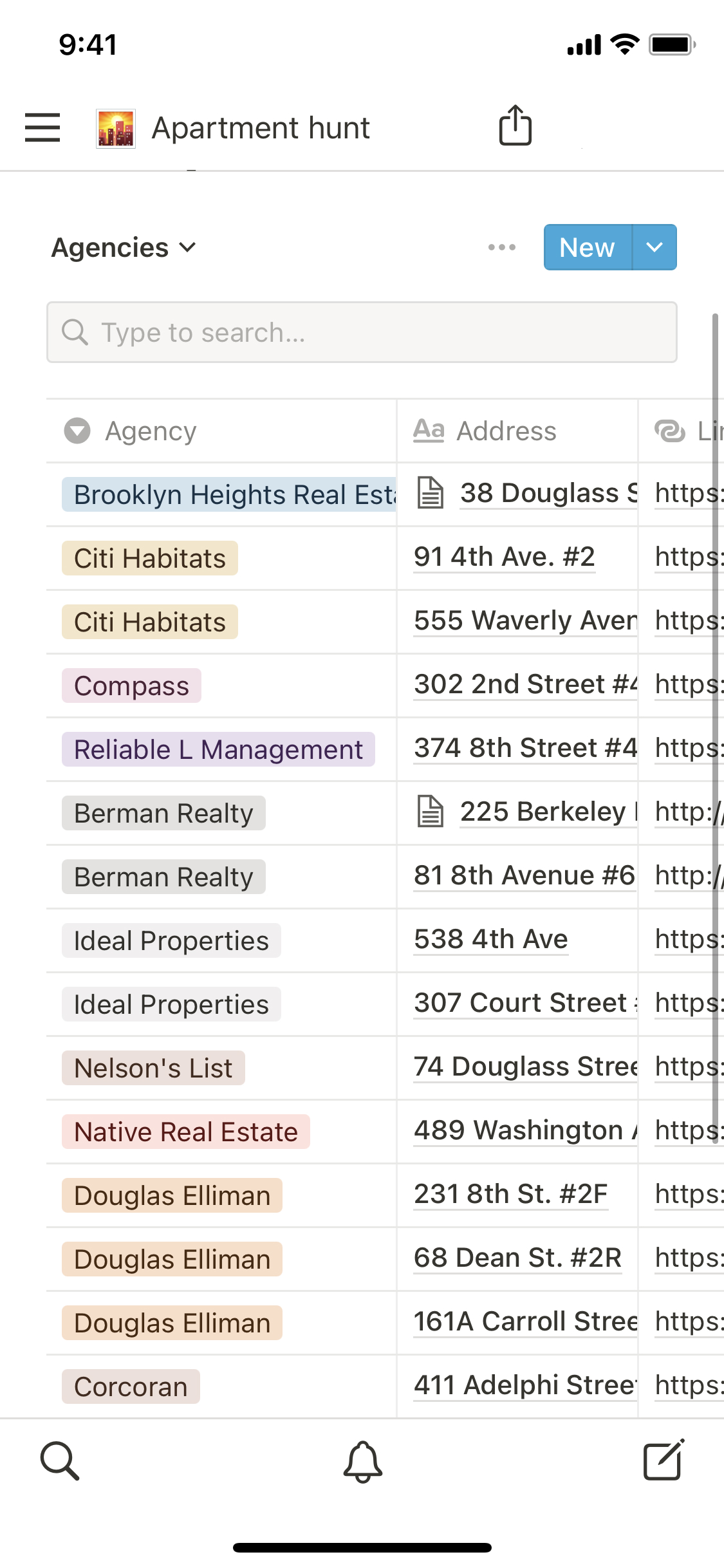Screen dimensions: 724x1568
Task: Open the three-dot database options
Action: [501, 247]
